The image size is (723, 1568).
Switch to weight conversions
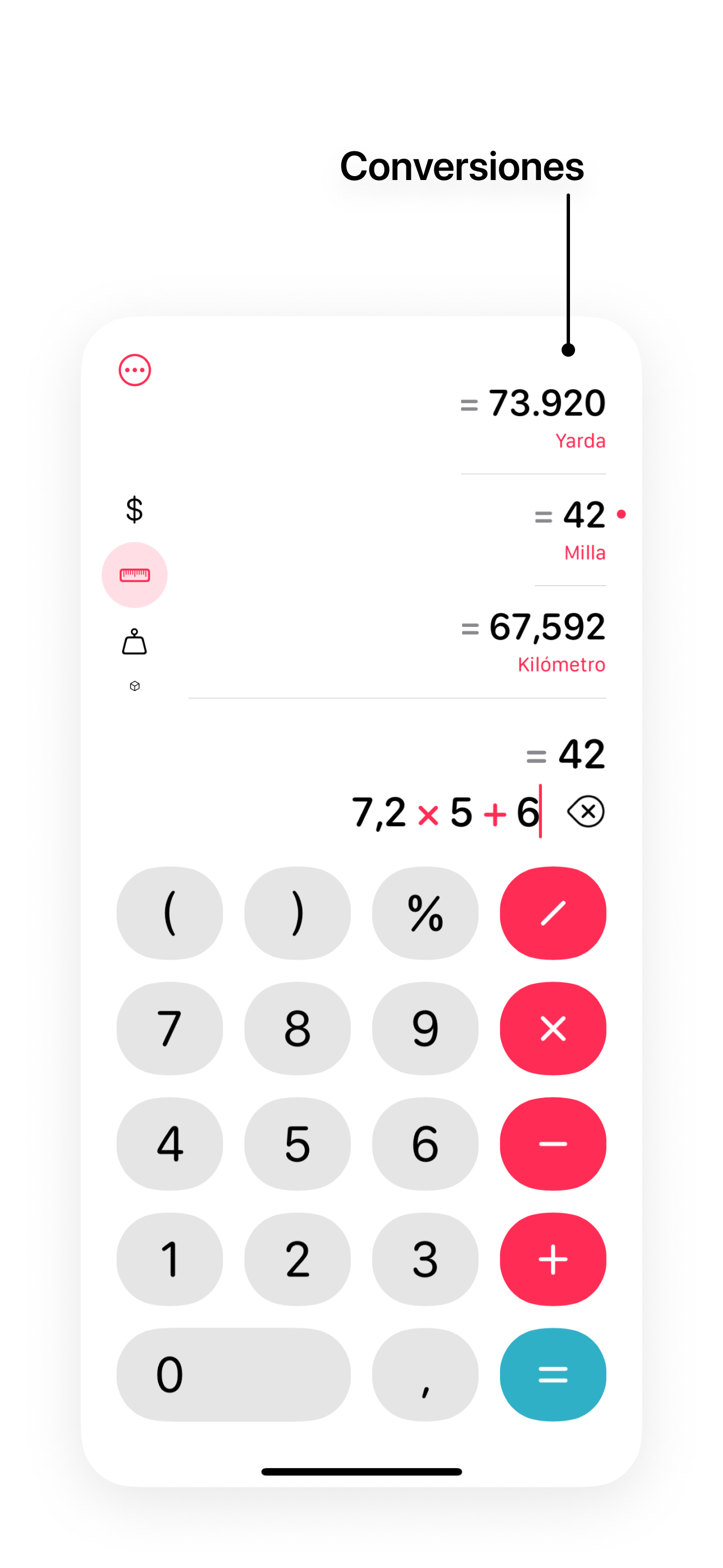[135, 641]
